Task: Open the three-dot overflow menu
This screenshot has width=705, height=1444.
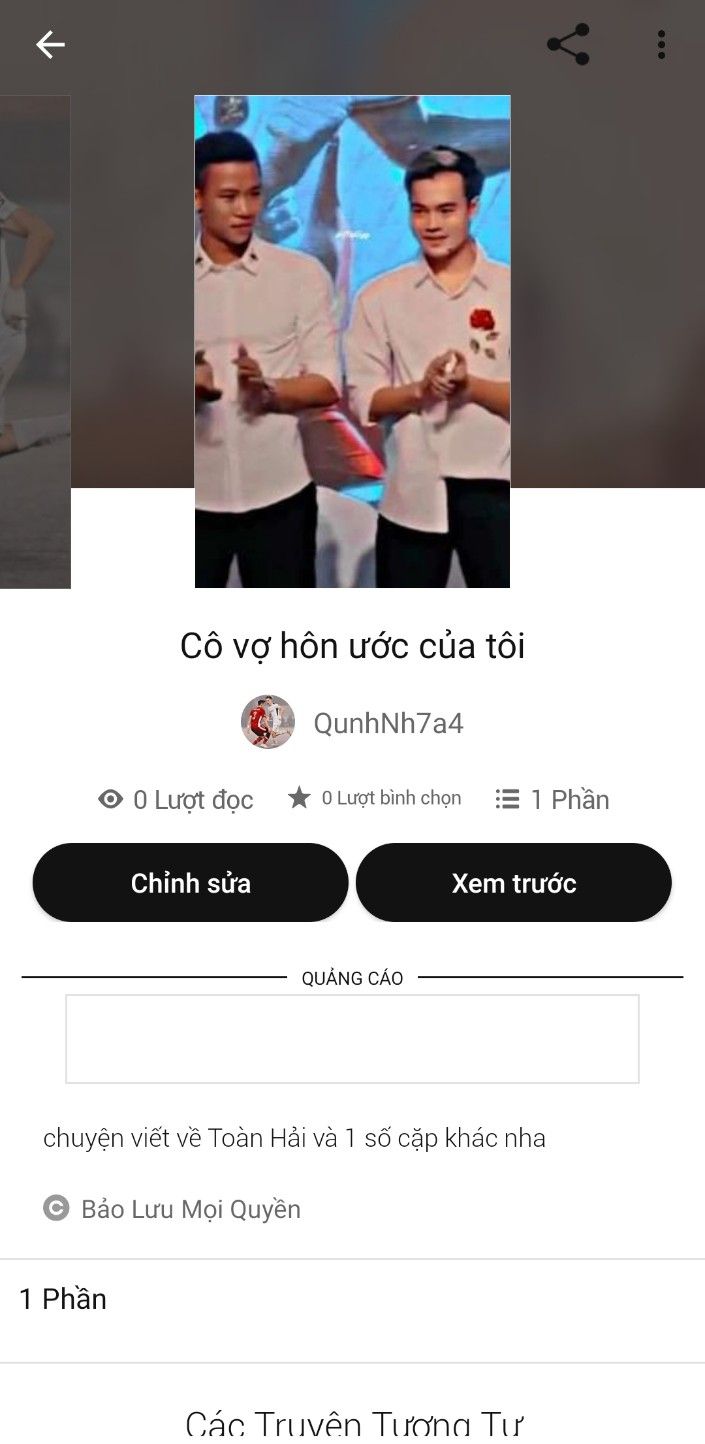Action: (x=661, y=44)
